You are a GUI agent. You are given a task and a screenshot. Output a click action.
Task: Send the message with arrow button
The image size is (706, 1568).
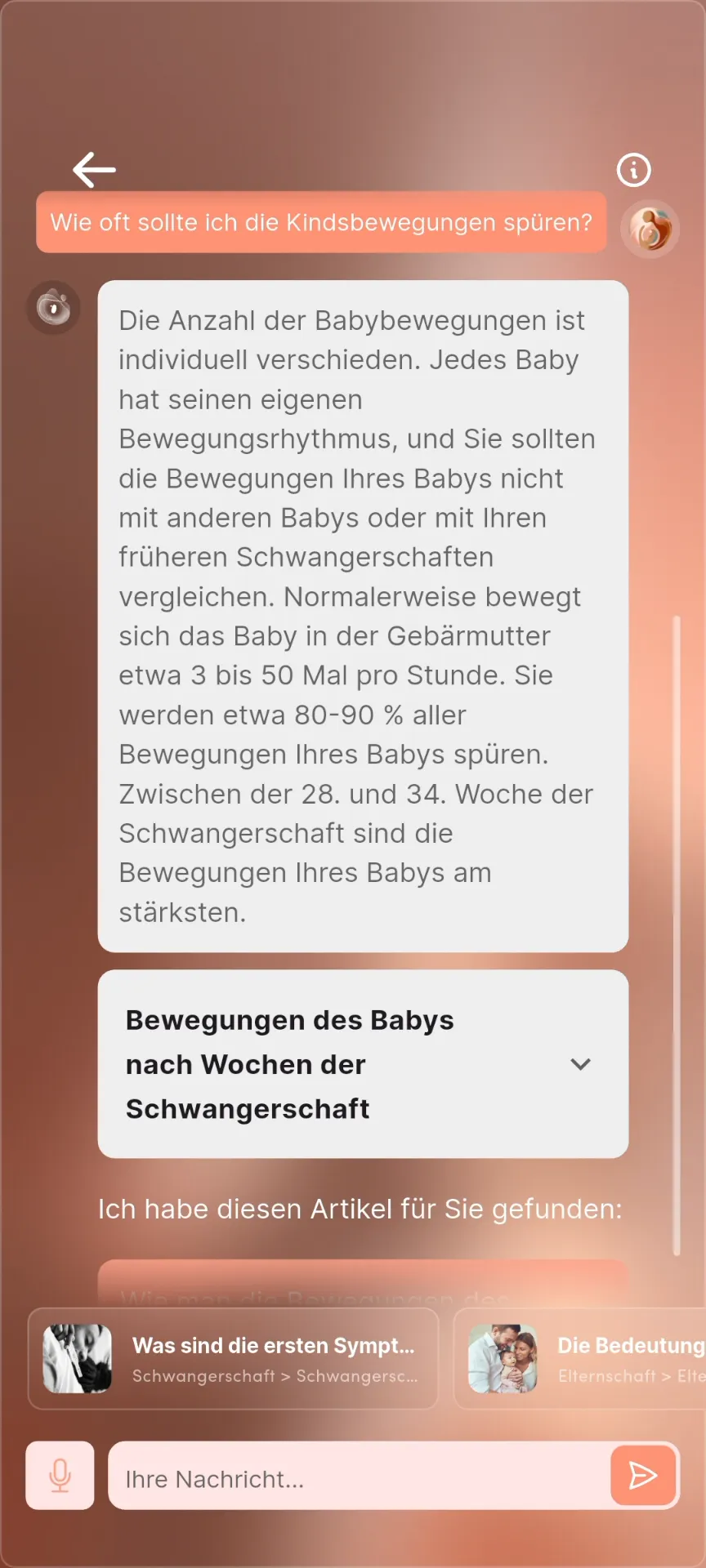click(x=643, y=1475)
